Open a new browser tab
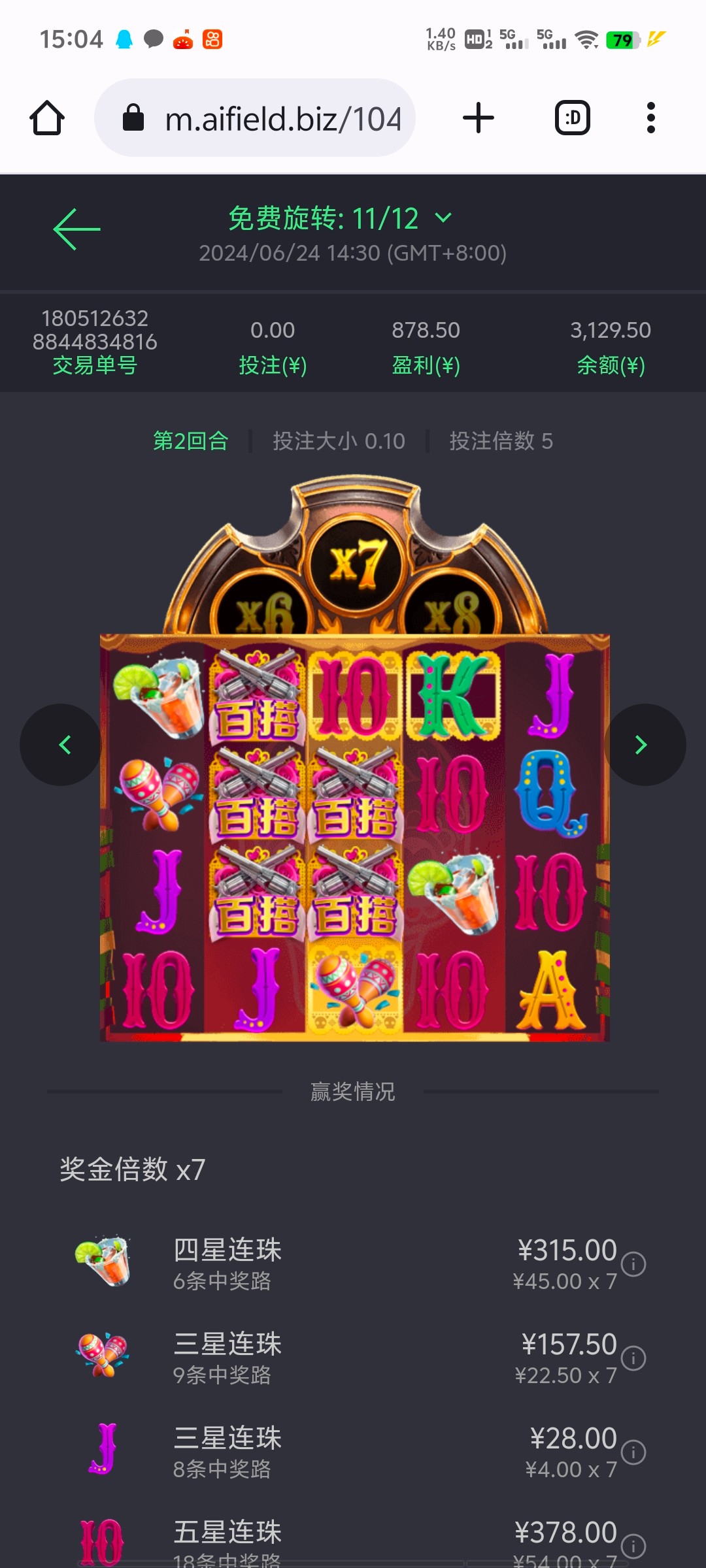Viewport: 706px width, 1568px height. [479, 118]
